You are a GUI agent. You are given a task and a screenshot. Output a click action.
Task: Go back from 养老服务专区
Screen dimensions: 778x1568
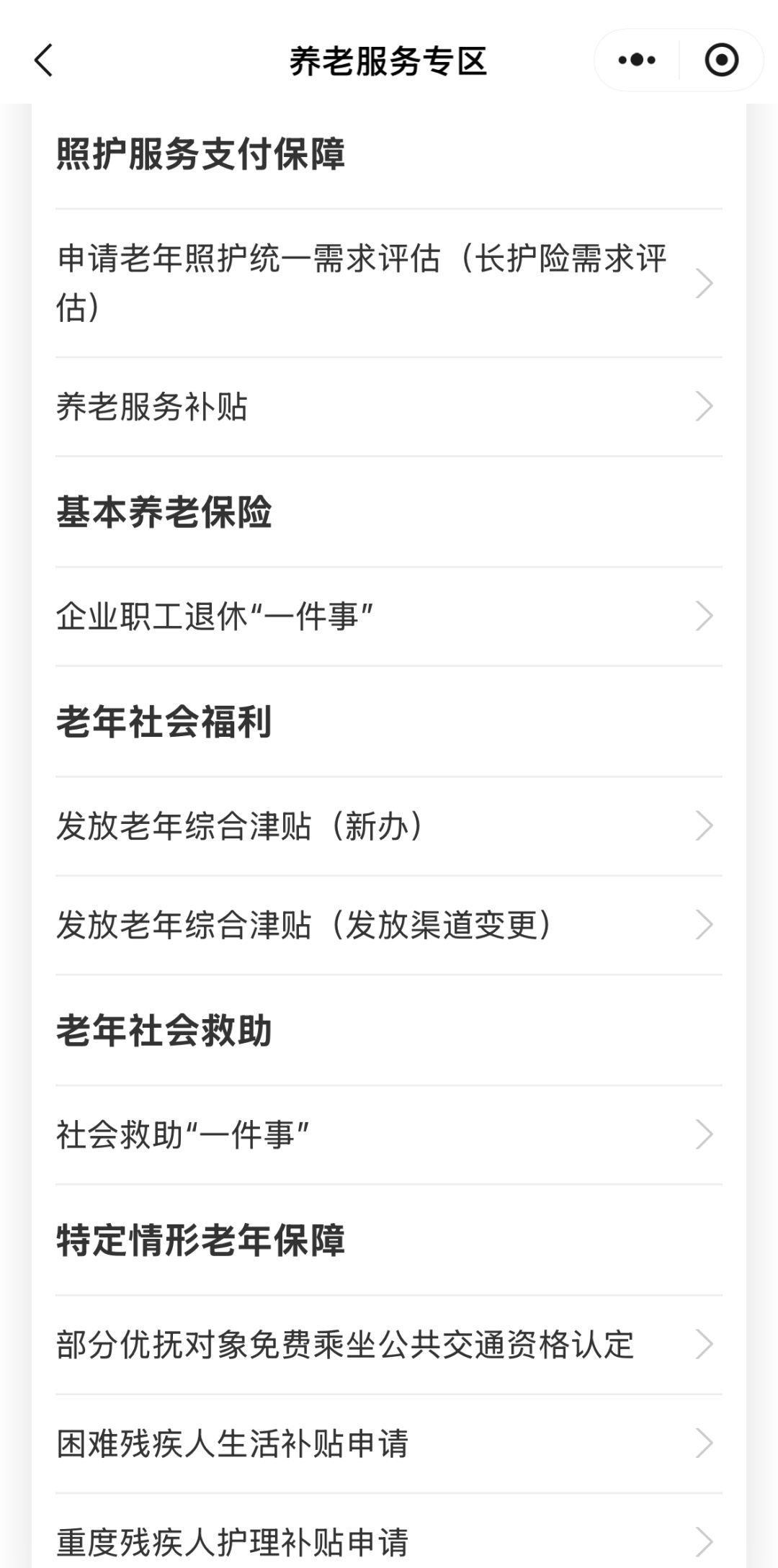(44, 61)
